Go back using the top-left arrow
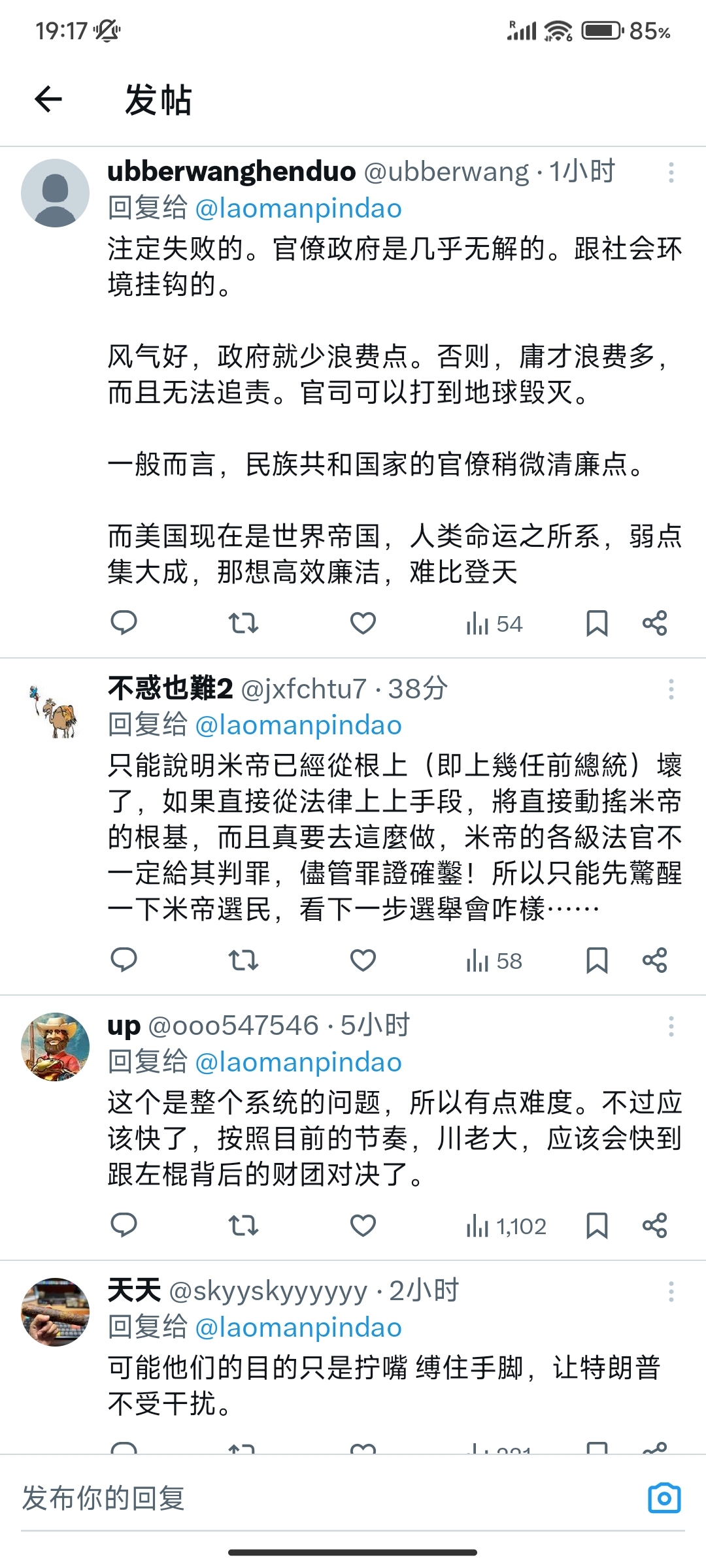 (x=48, y=99)
